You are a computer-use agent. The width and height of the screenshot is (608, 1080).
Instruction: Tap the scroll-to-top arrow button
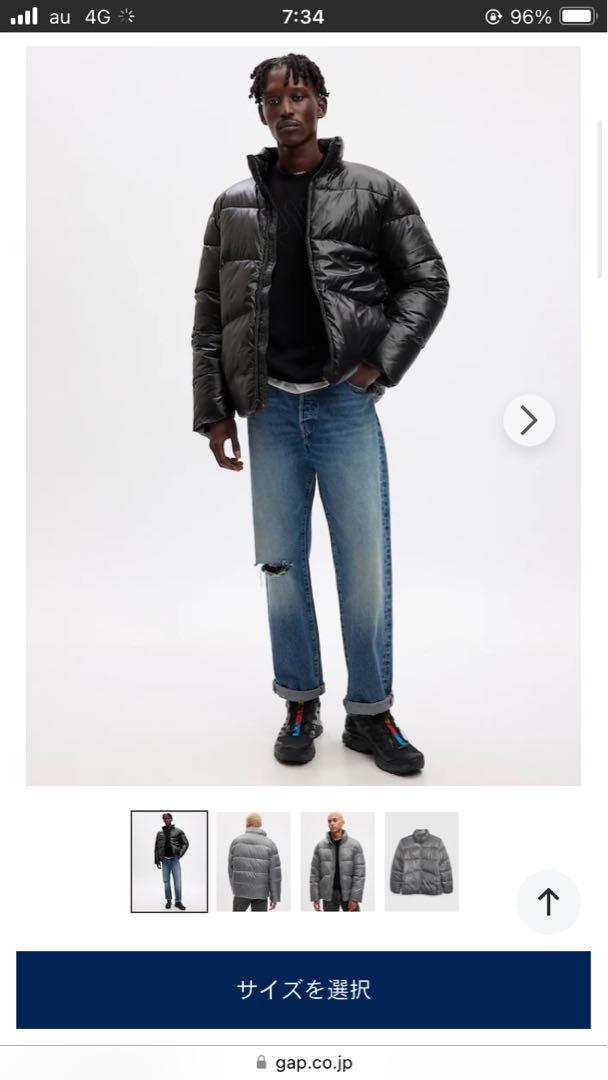[548, 902]
